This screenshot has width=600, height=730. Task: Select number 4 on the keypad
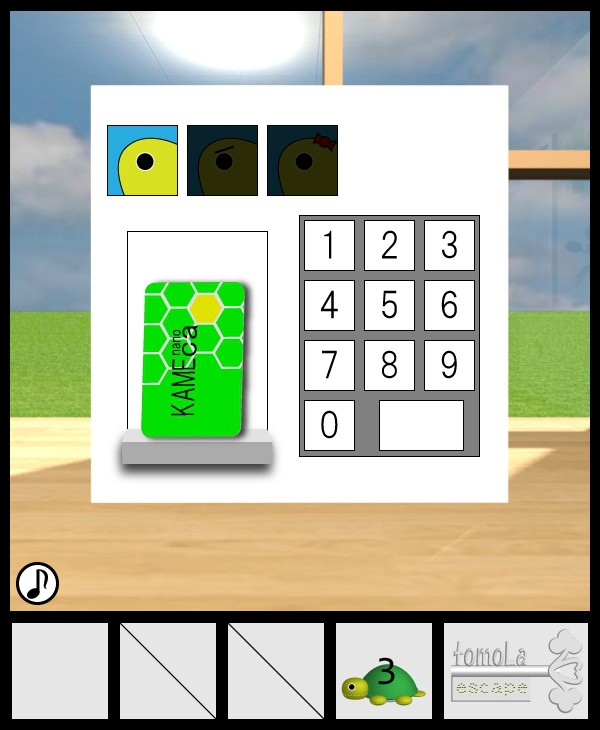click(x=329, y=305)
